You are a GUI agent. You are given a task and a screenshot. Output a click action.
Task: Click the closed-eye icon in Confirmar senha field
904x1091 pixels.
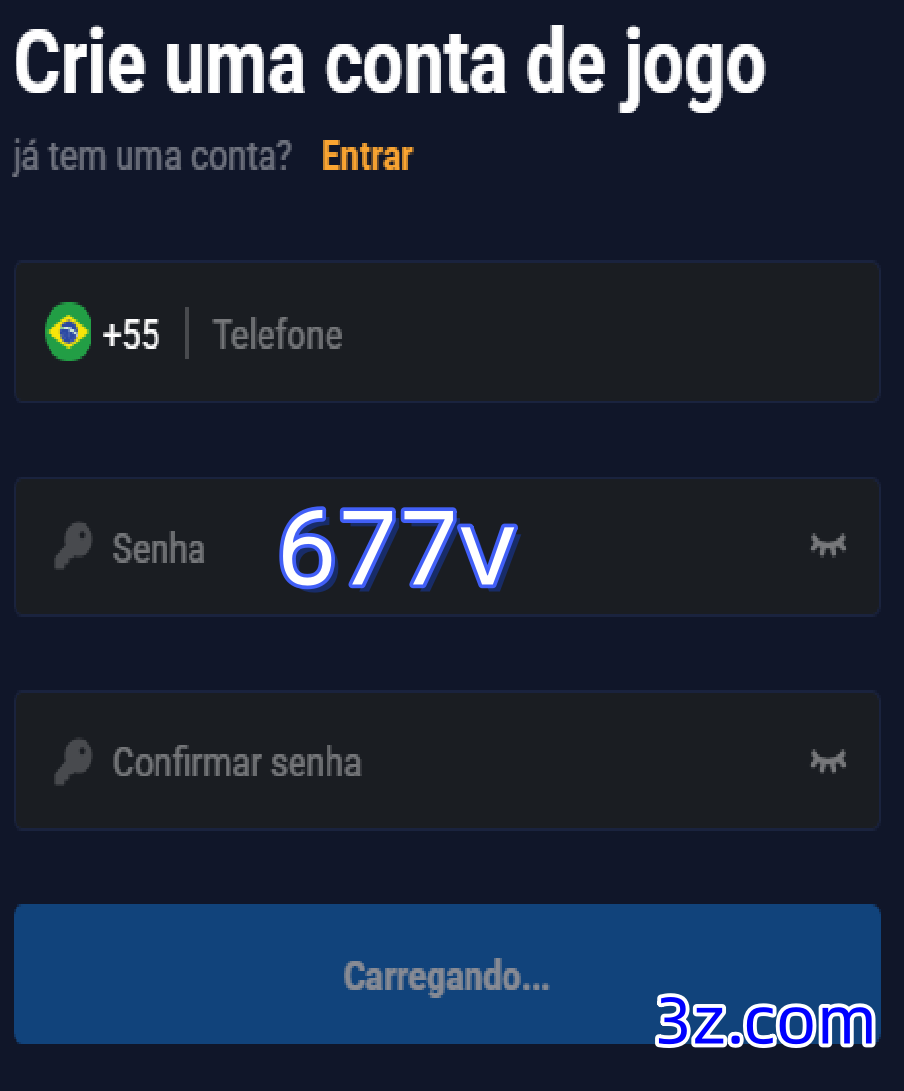click(827, 761)
